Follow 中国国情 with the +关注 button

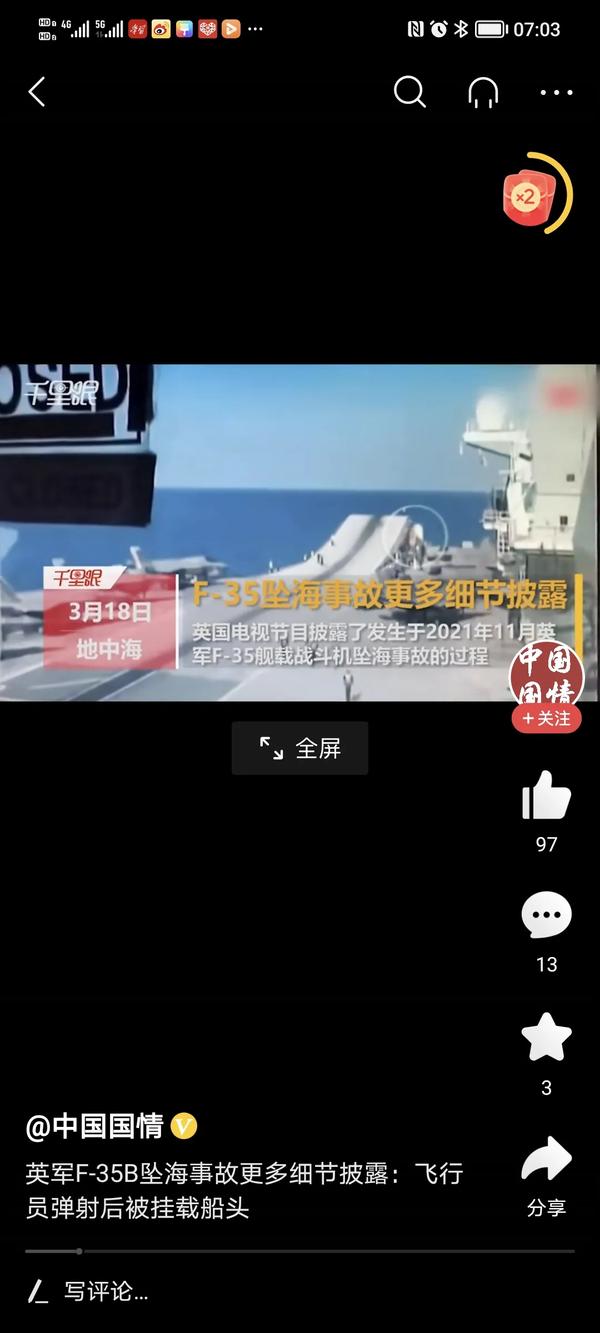pyautogui.click(x=546, y=718)
